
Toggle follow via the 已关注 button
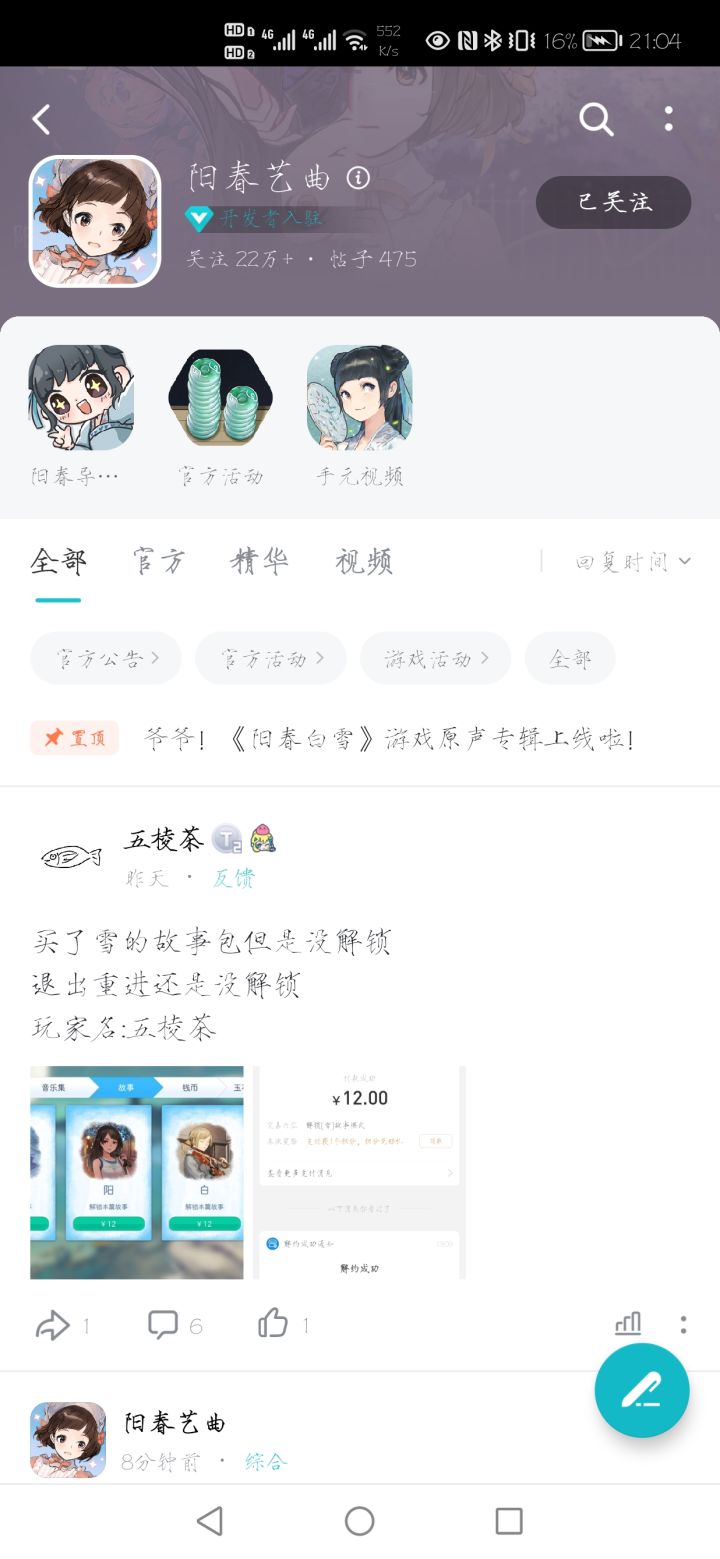(x=613, y=202)
